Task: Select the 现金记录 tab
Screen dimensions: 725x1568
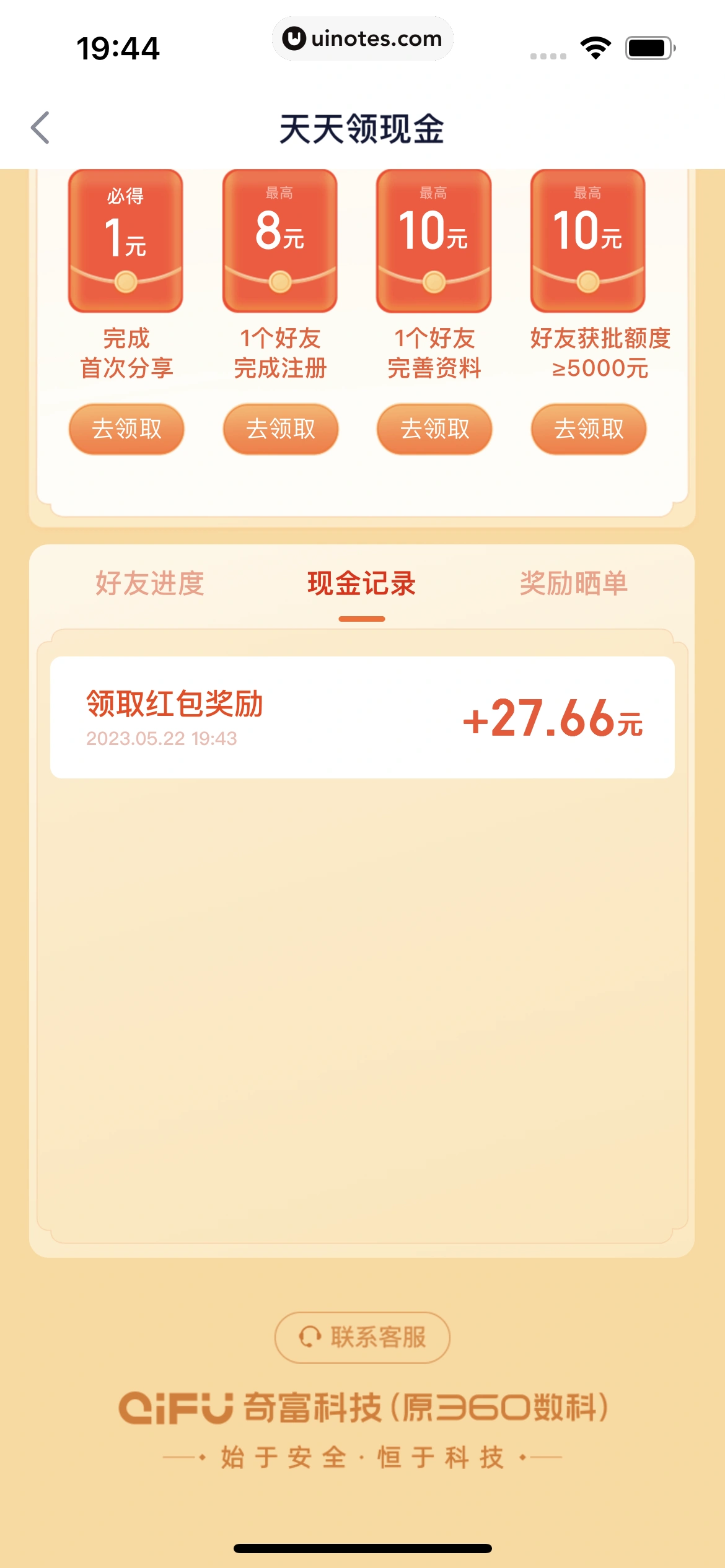Action: (x=361, y=583)
